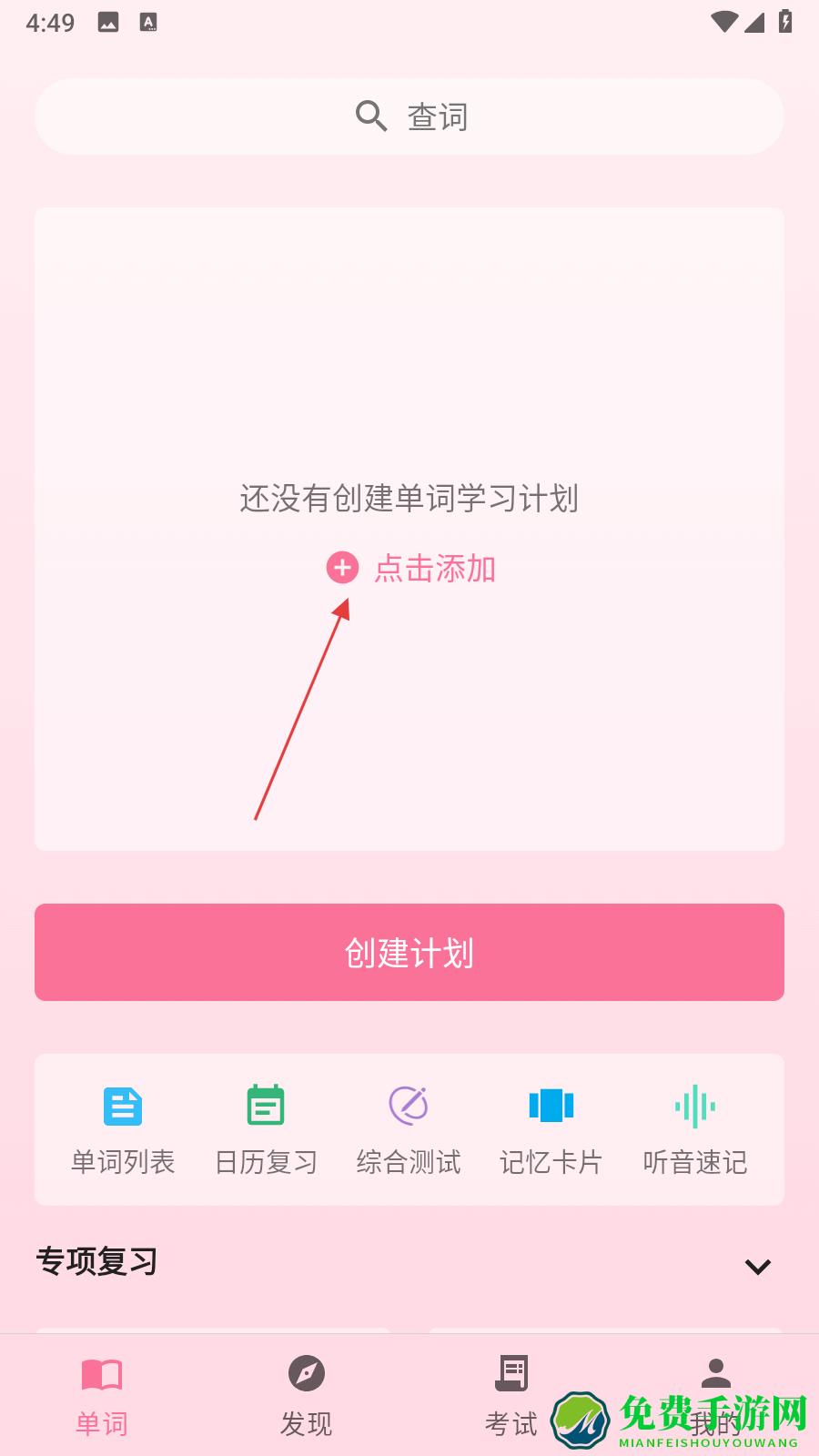This screenshot has height=1456, width=819.
Task: Open 记忆卡片 memory cards
Action: click(551, 1129)
